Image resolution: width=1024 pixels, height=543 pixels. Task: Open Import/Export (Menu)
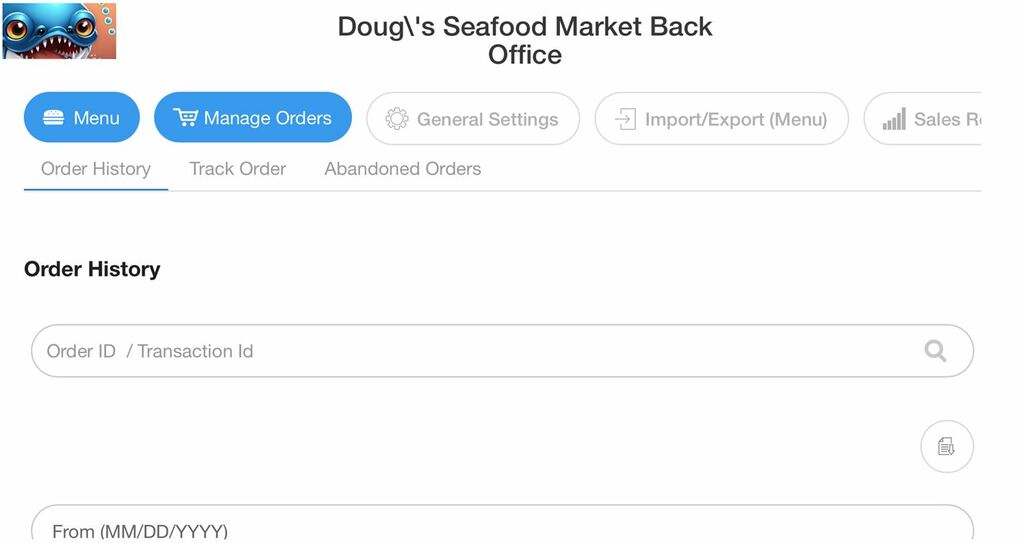(x=721, y=119)
